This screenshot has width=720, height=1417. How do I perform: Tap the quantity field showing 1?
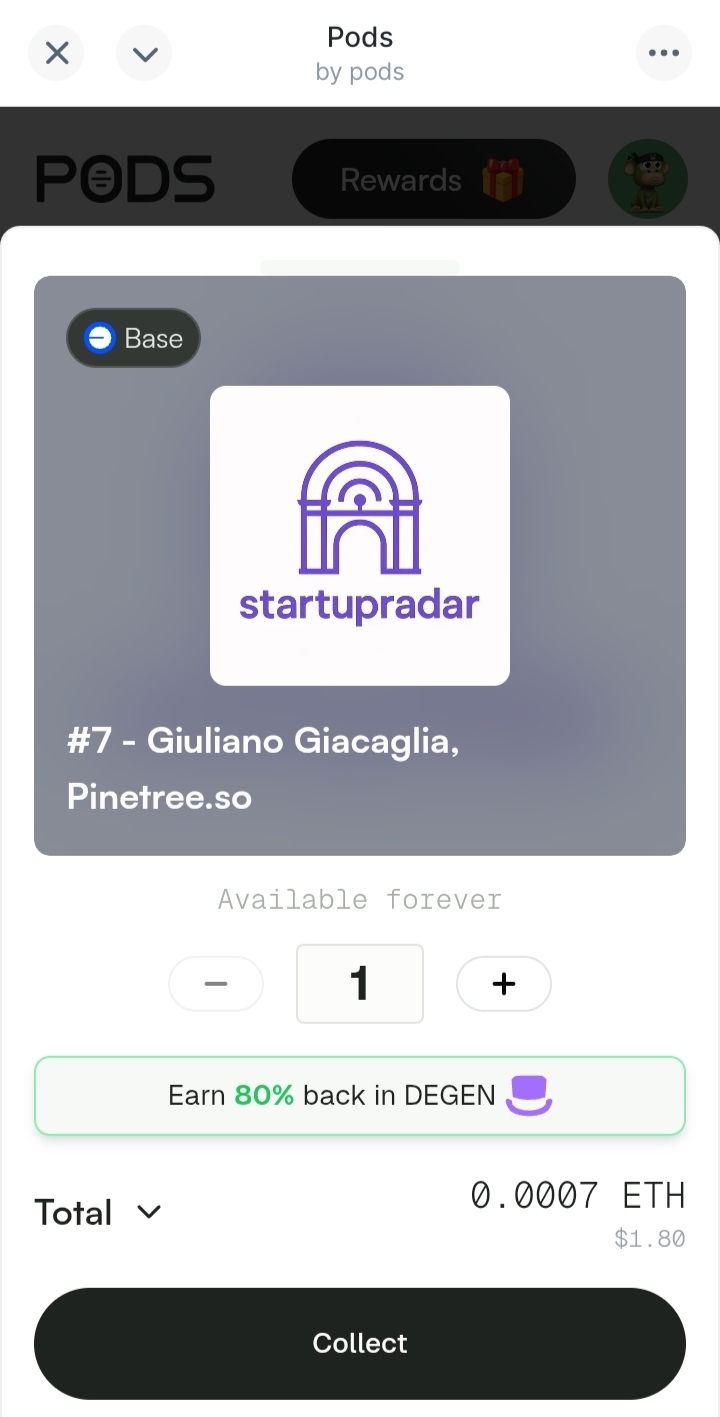click(360, 984)
